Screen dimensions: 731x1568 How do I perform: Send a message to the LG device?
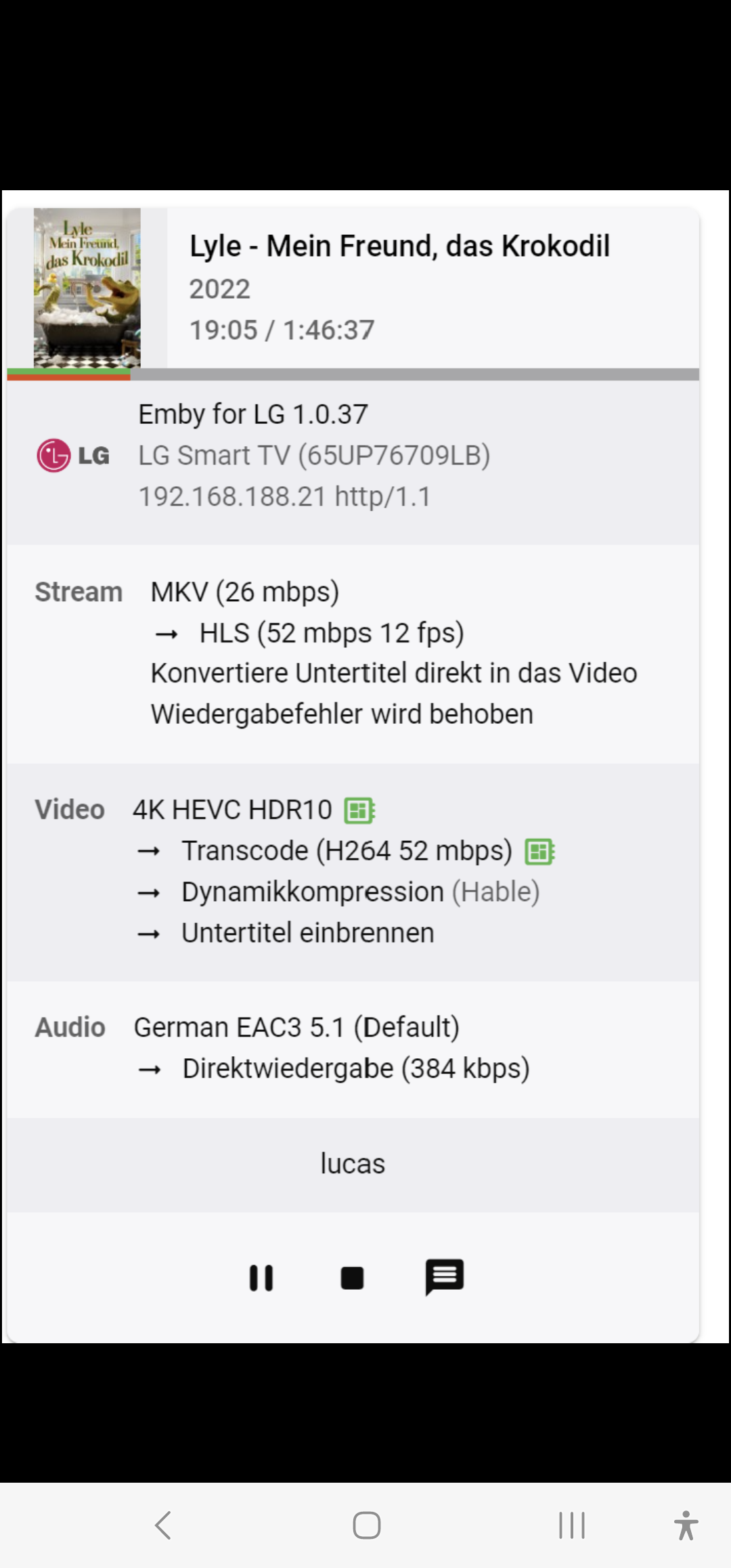(444, 1277)
